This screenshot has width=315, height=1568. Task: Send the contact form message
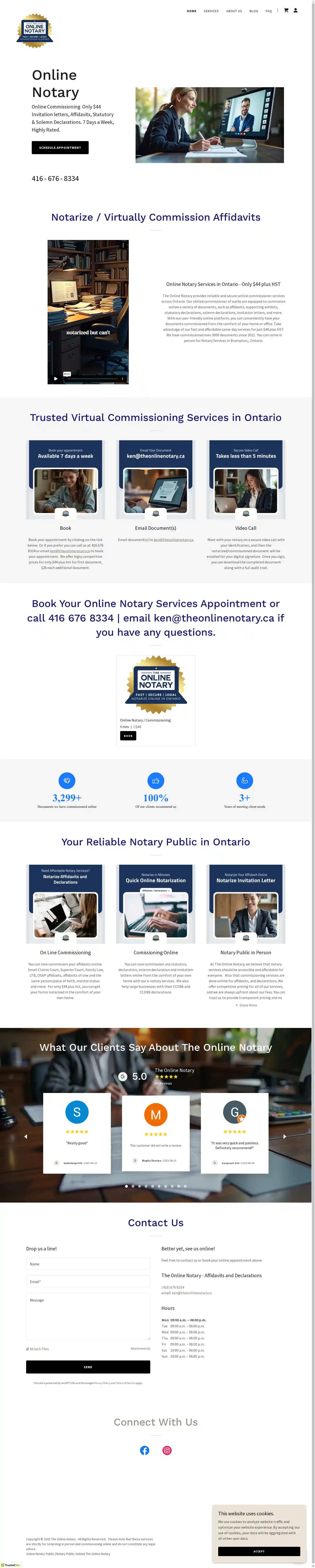click(88, 1367)
